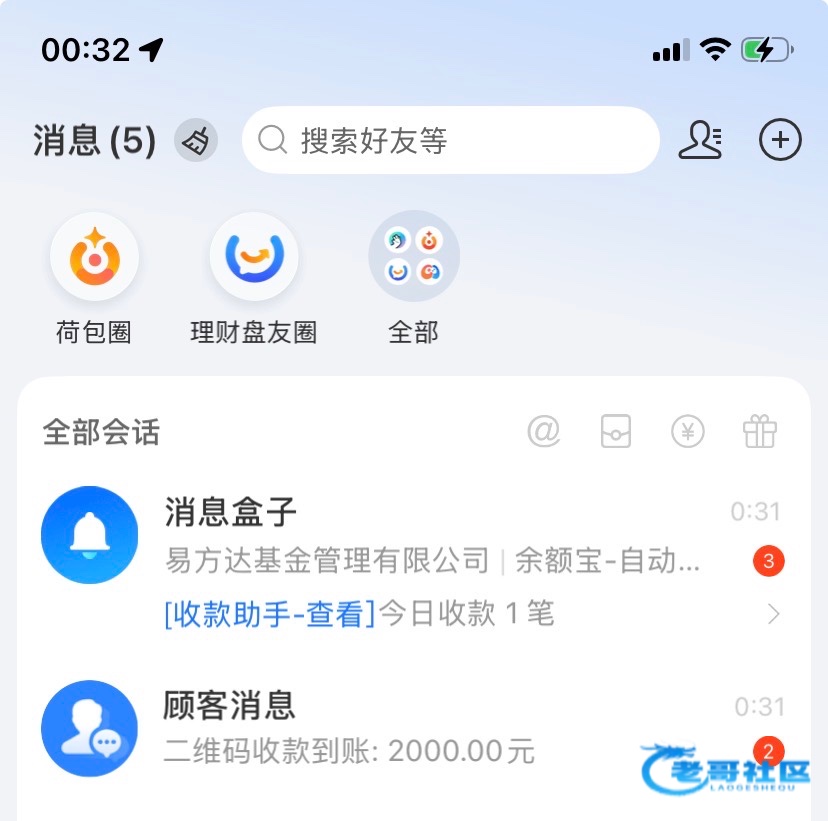
Task: Tap the plus icon for more actions
Action: pyautogui.click(x=780, y=140)
